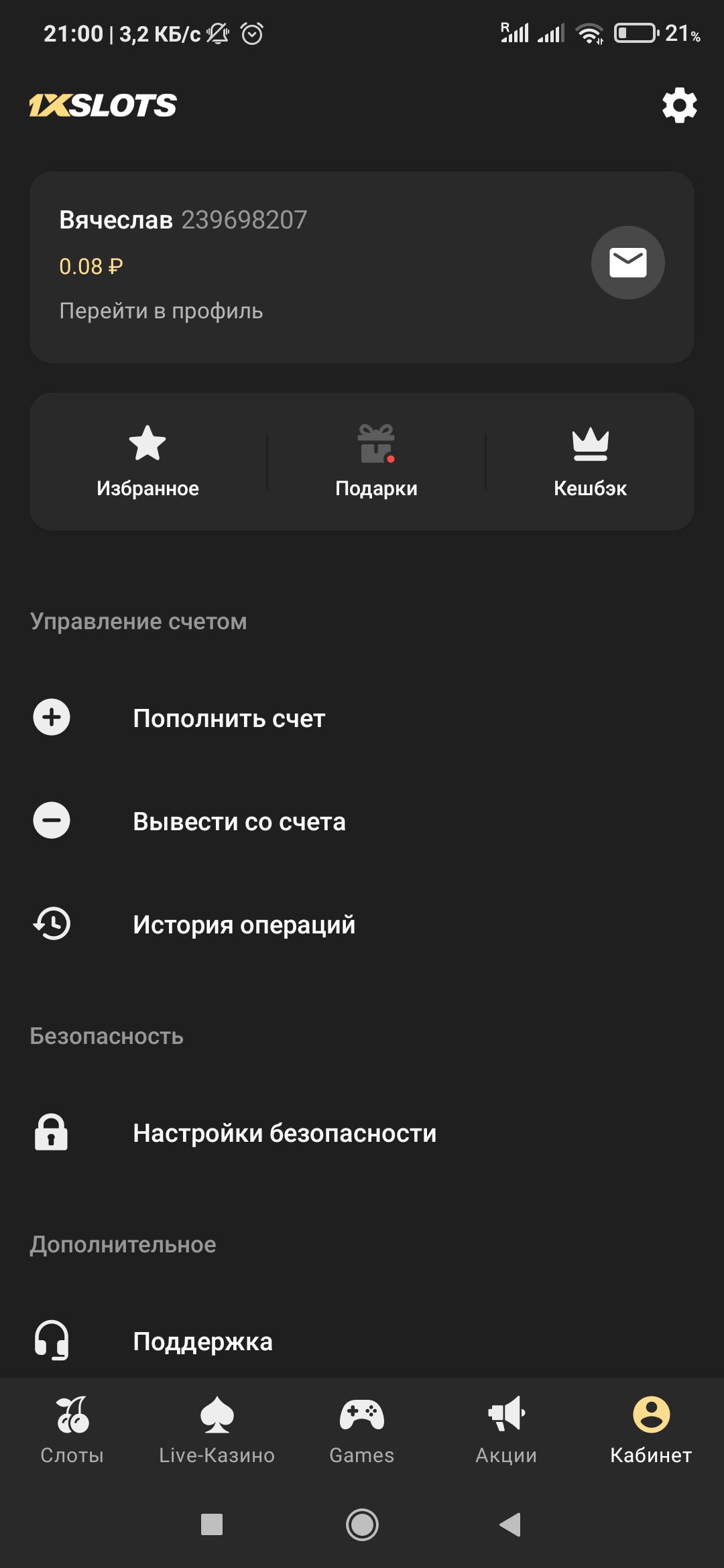Screen dimensions: 724x1568
Task: Select 'Пополнить счет' to deposit
Action: tap(229, 718)
